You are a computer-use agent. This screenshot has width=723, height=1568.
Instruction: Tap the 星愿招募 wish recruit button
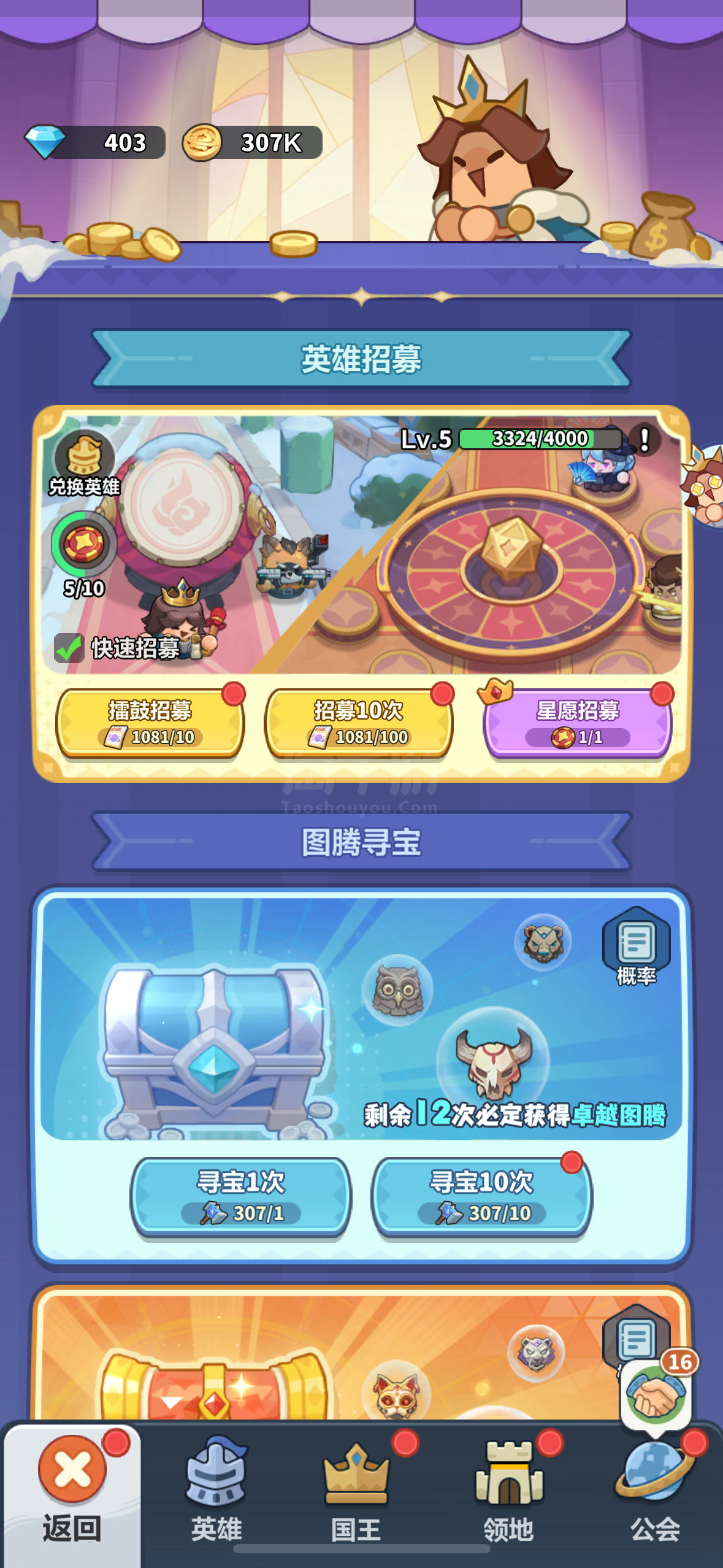577,722
